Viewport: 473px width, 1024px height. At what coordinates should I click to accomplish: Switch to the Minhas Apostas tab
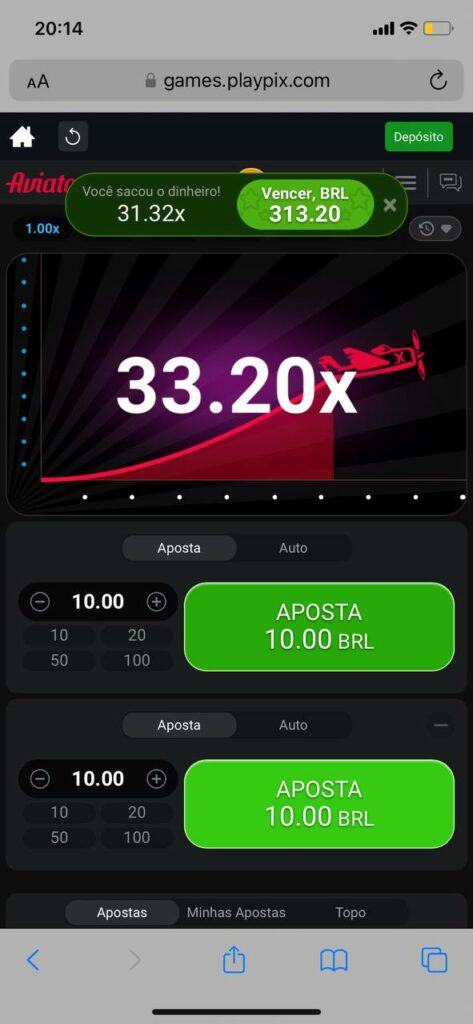[x=236, y=912]
